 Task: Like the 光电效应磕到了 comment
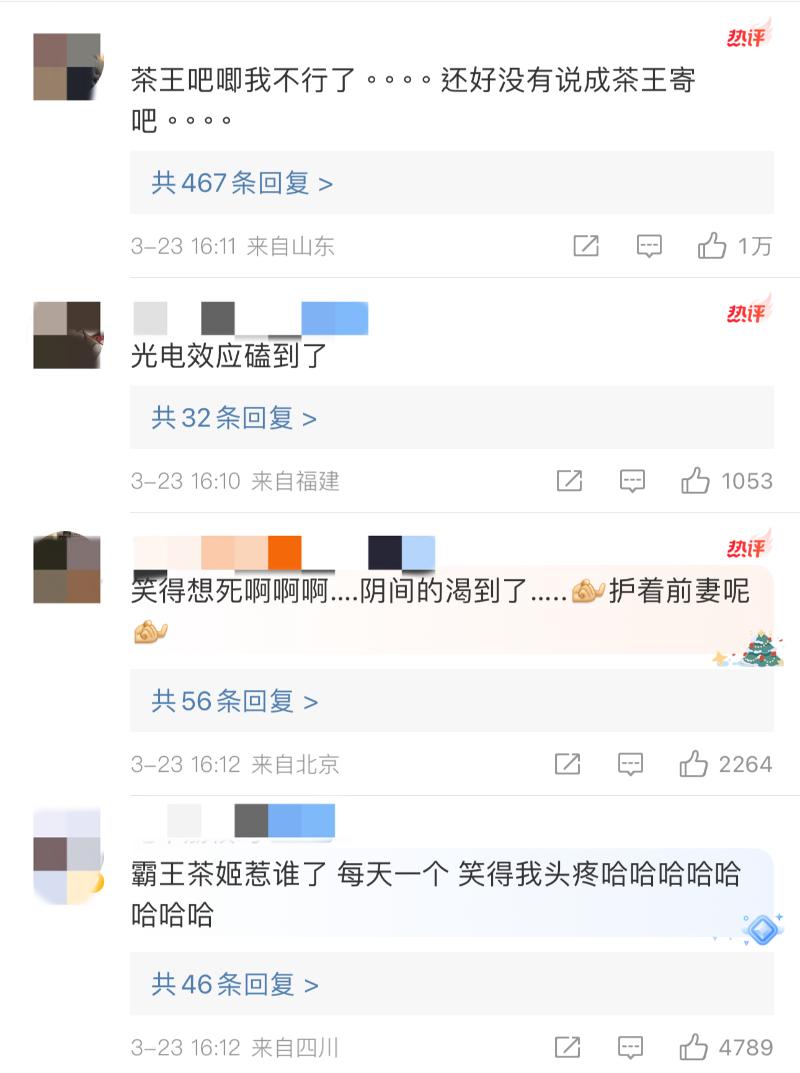click(695, 481)
